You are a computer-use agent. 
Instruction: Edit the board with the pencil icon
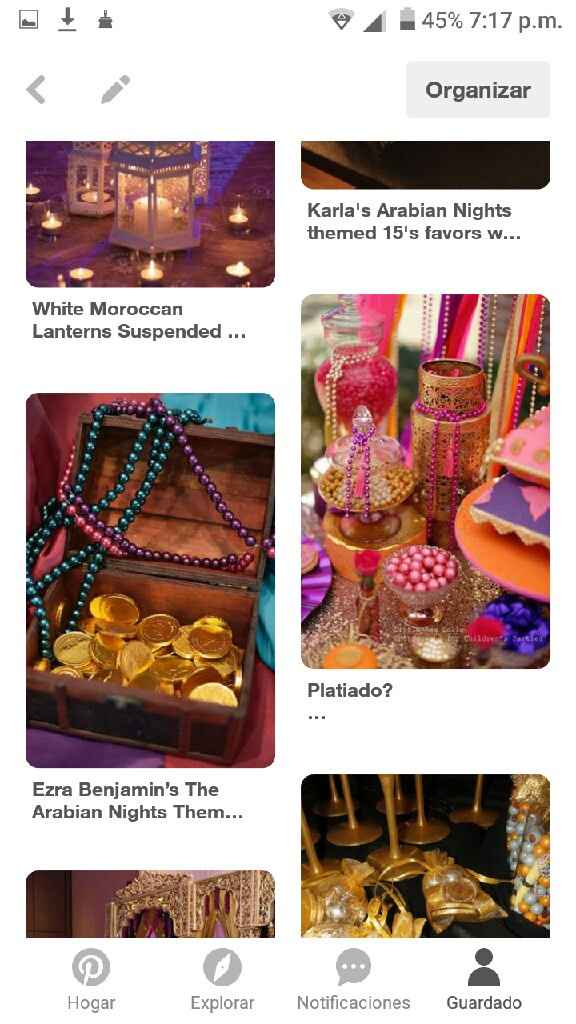[x=116, y=89]
